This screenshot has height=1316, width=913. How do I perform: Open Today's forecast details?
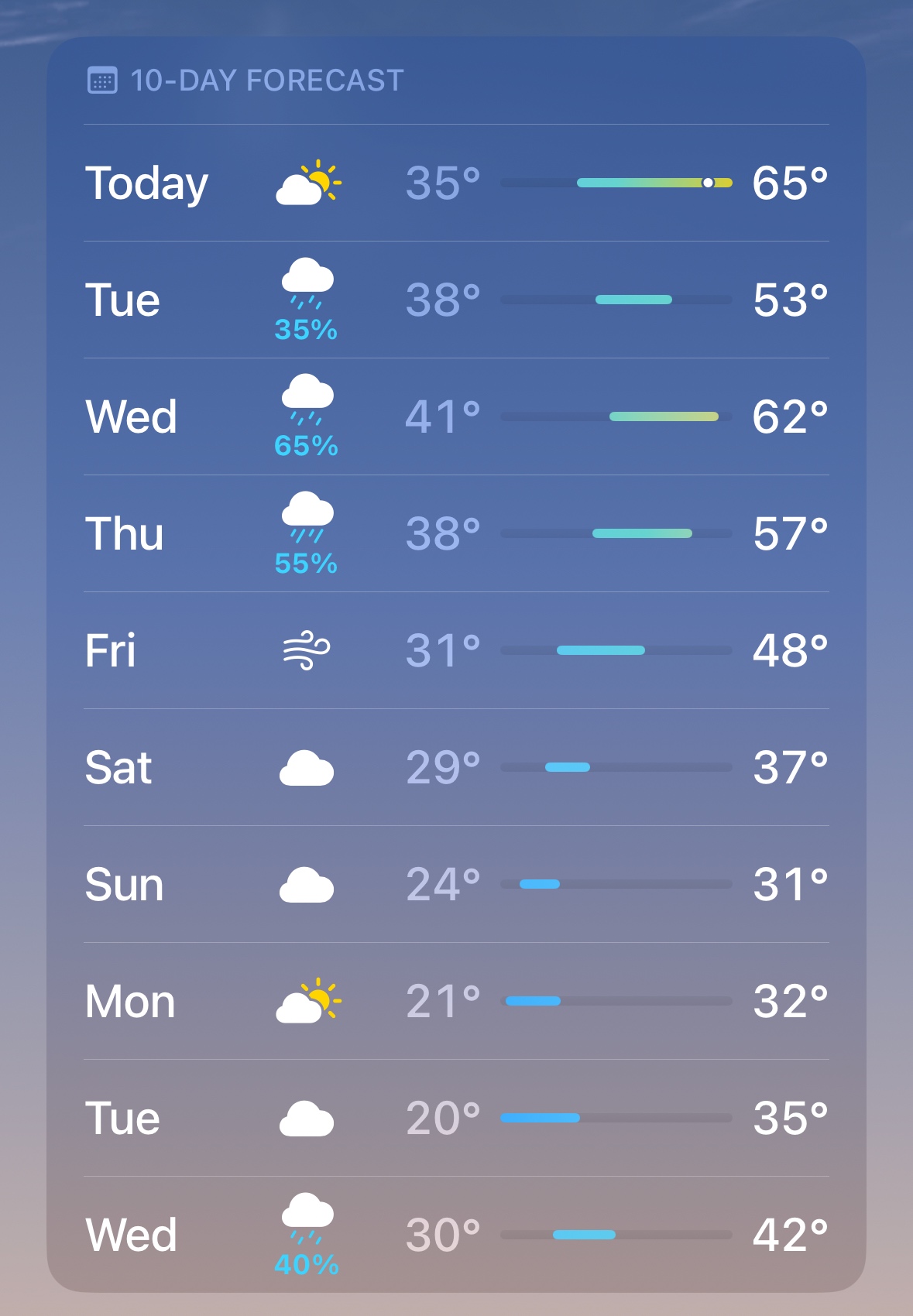click(x=456, y=183)
